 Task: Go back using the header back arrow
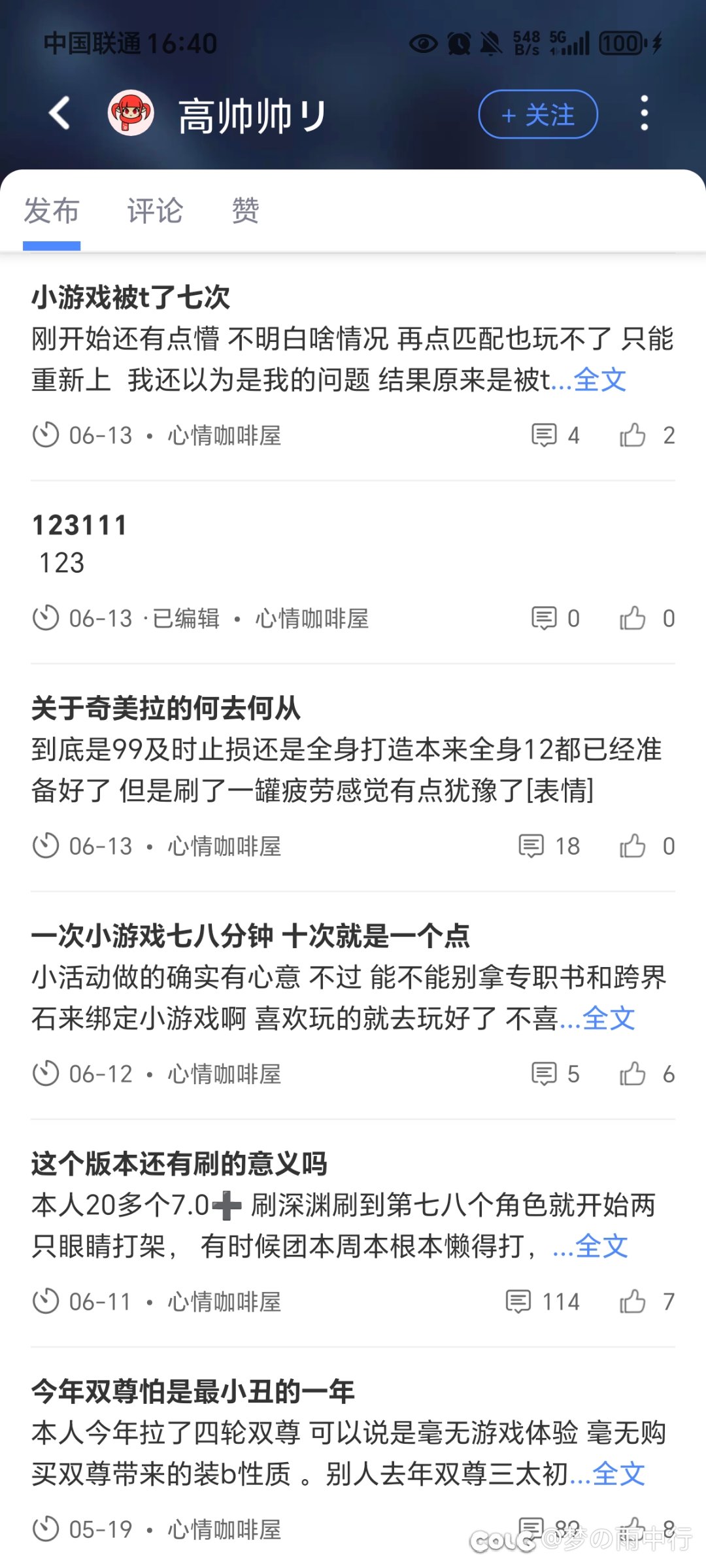point(59,113)
